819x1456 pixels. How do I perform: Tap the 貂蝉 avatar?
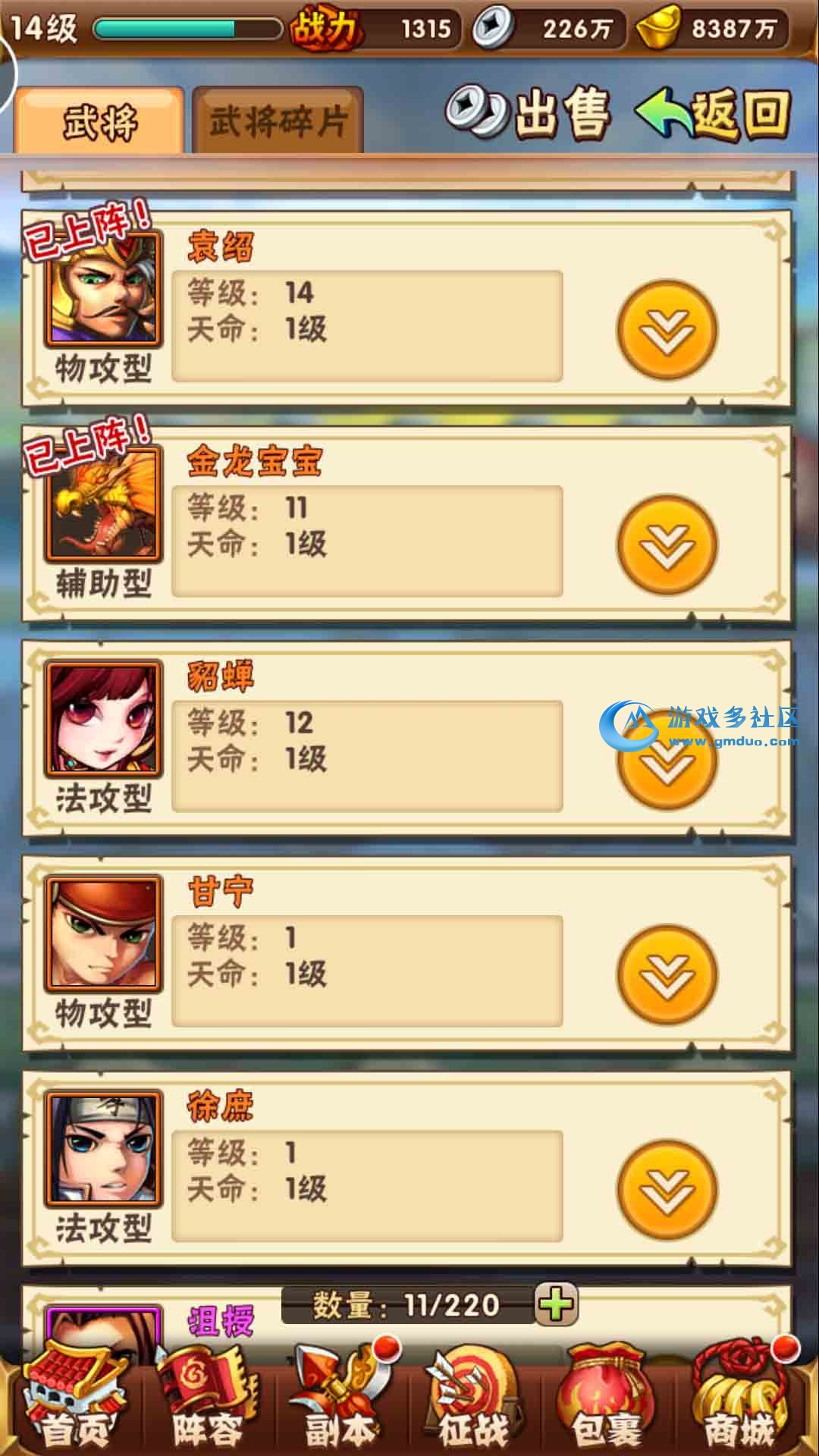pyautogui.click(x=104, y=719)
